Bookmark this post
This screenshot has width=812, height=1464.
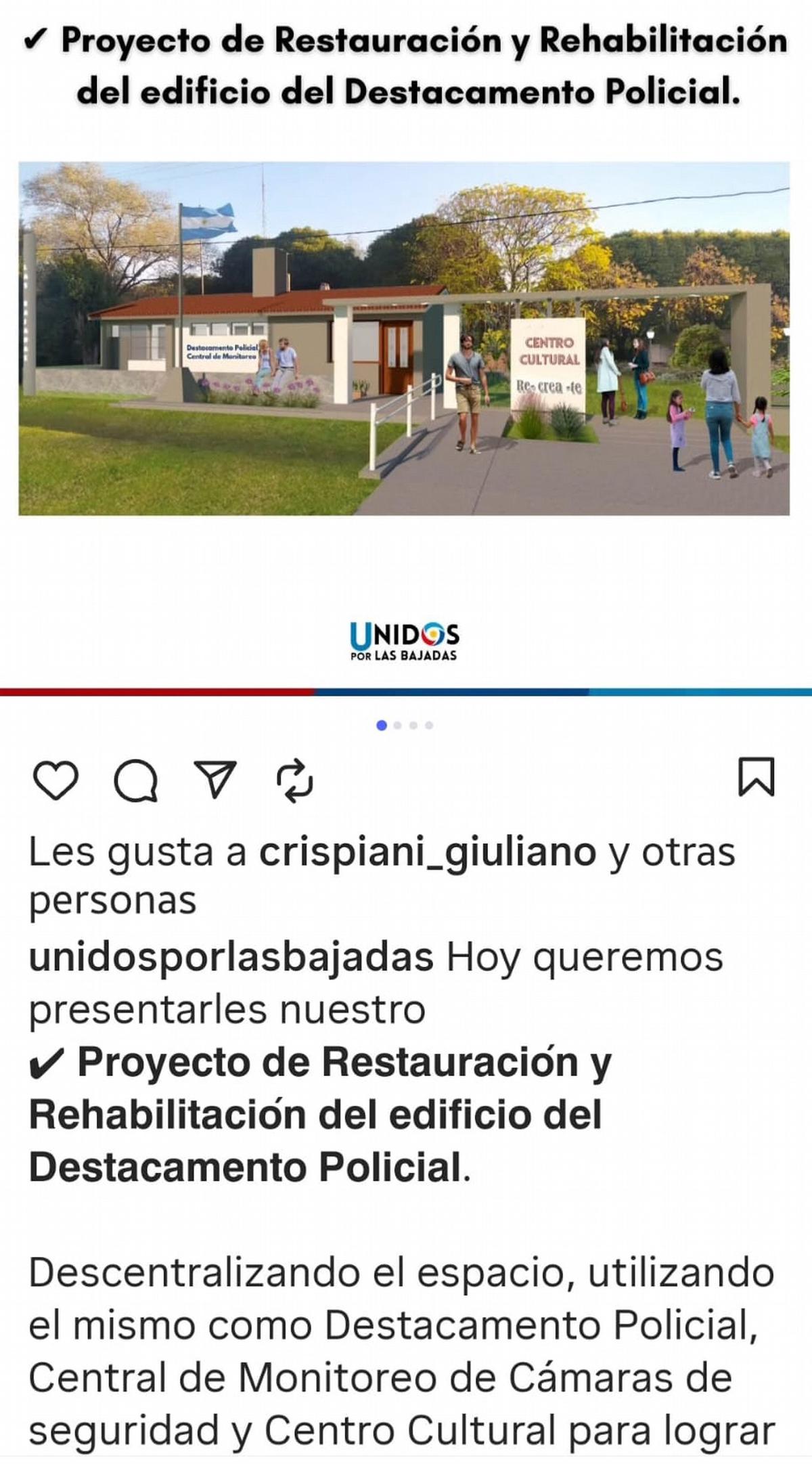click(756, 777)
